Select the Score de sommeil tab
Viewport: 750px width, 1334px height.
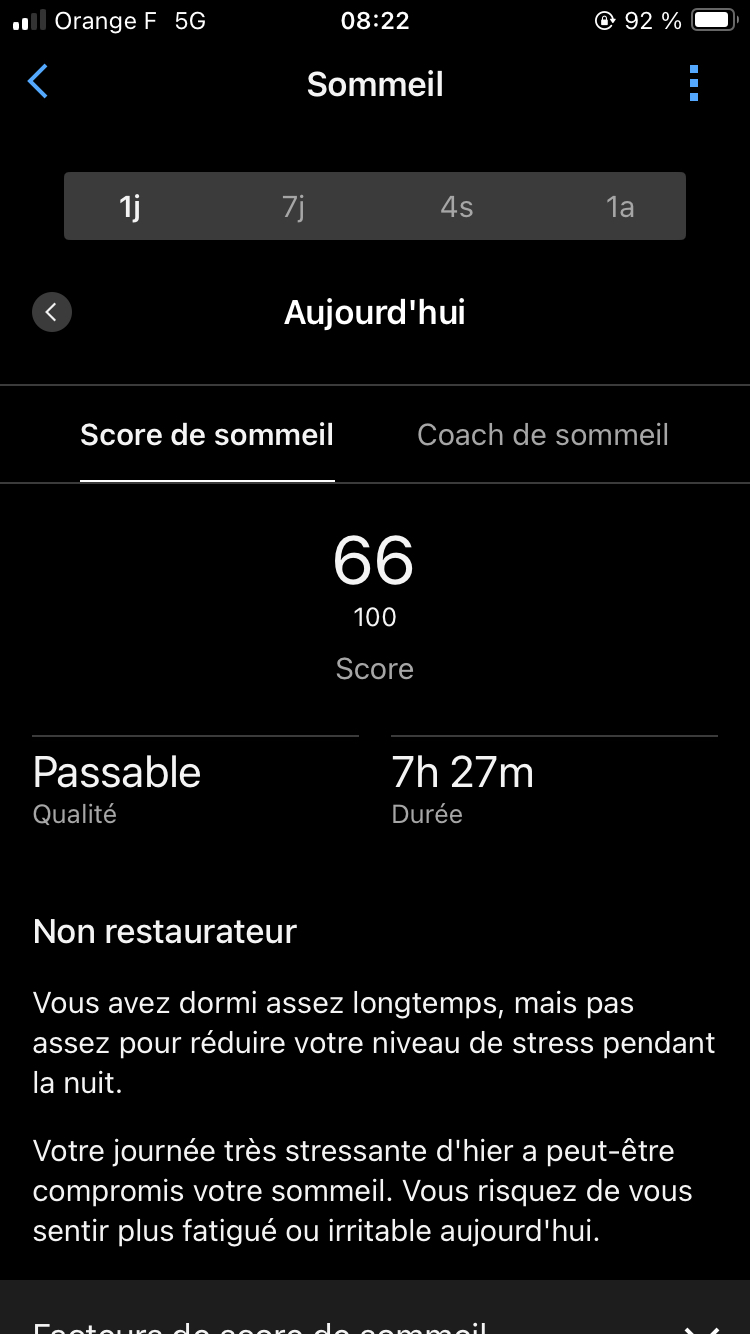(207, 435)
